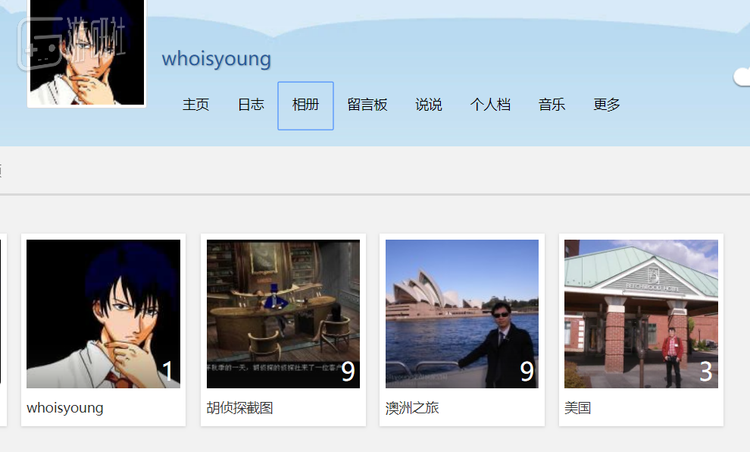
Task: Switch to the 日志 tab
Action: pos(251,105)
